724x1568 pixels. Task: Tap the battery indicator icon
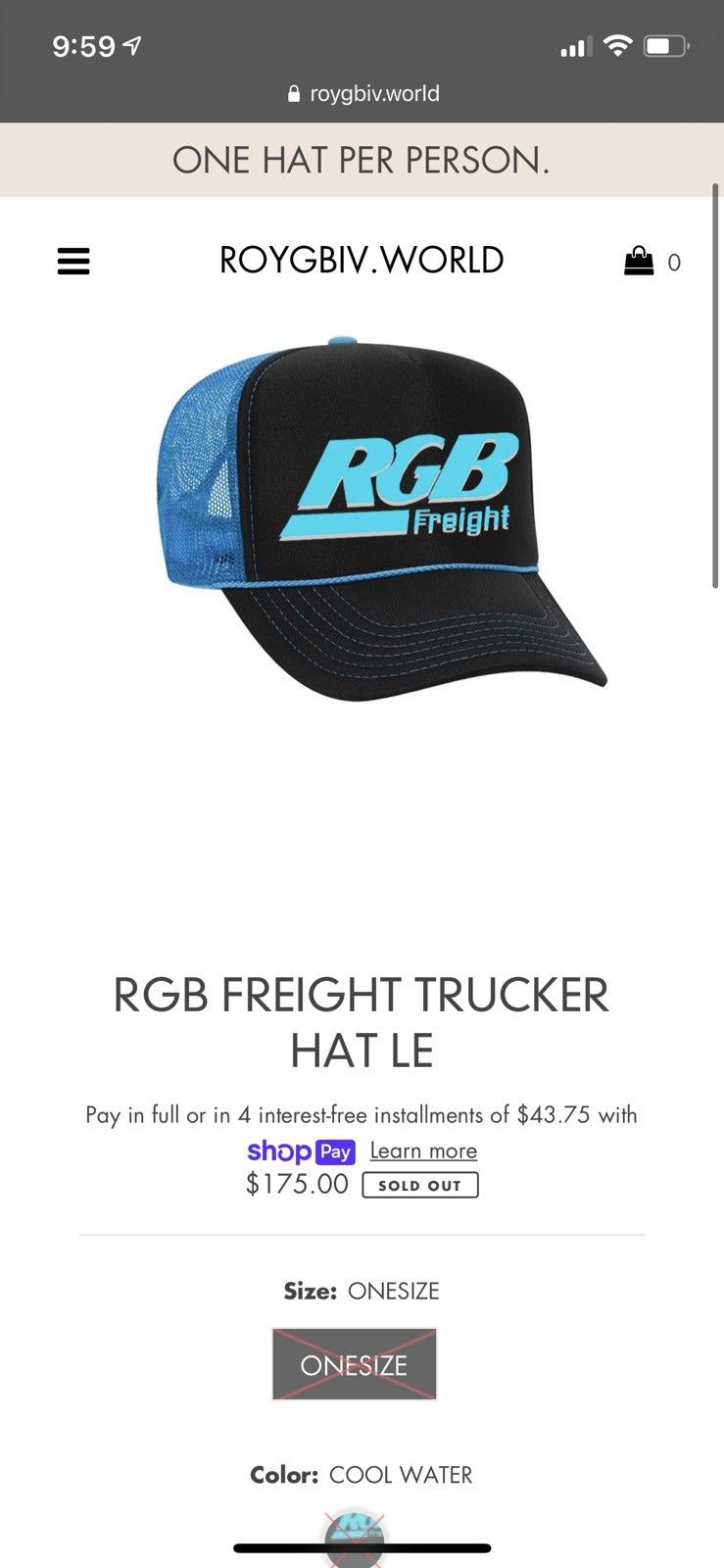[666, 44]
